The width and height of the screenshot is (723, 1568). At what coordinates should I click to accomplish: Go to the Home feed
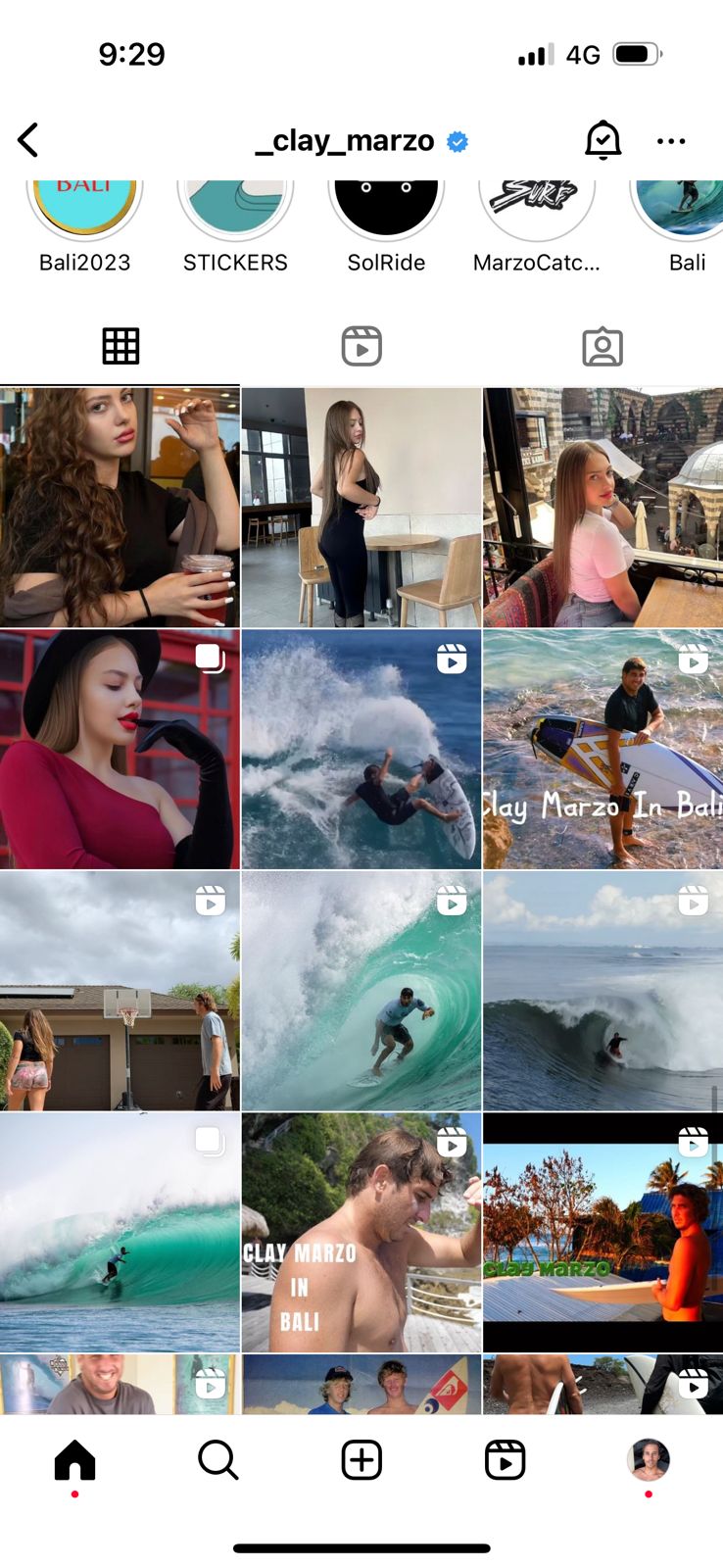click(74, 1460)
